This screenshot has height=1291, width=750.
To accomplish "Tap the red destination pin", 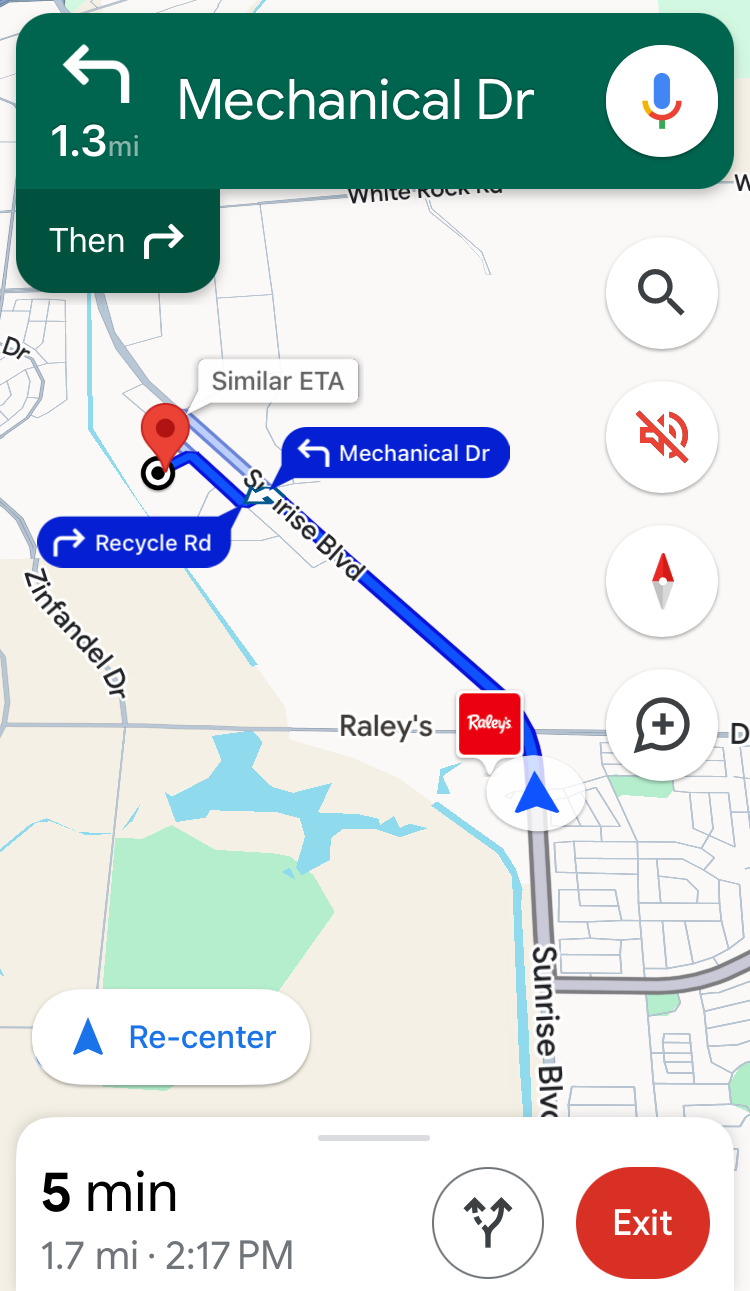I will (165, 432).
